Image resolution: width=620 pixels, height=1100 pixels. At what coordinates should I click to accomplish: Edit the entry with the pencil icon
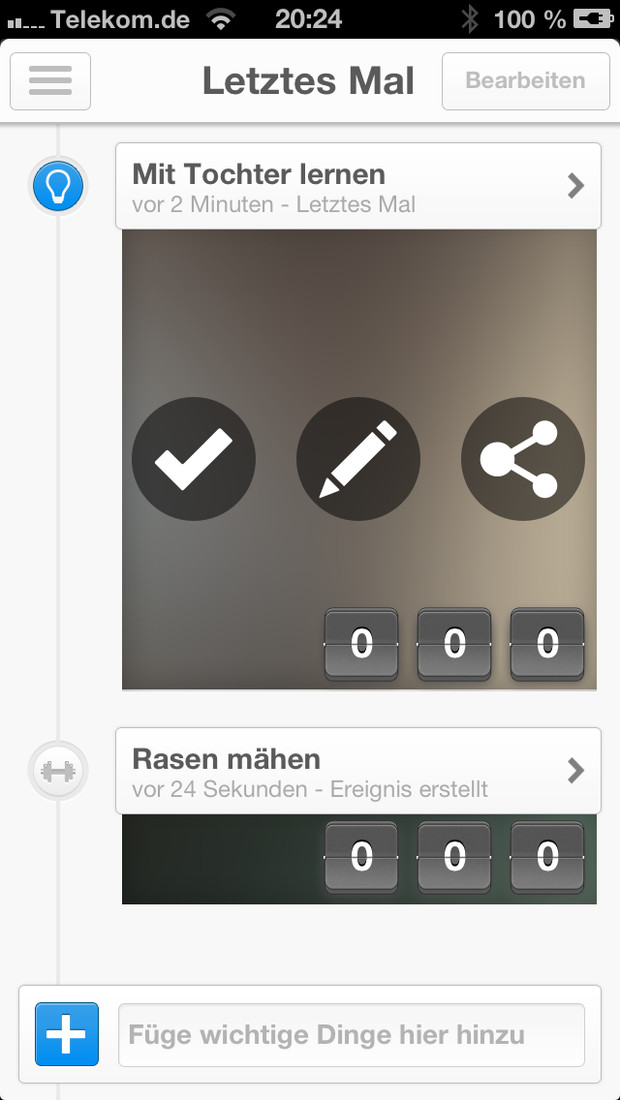[358, 459]
